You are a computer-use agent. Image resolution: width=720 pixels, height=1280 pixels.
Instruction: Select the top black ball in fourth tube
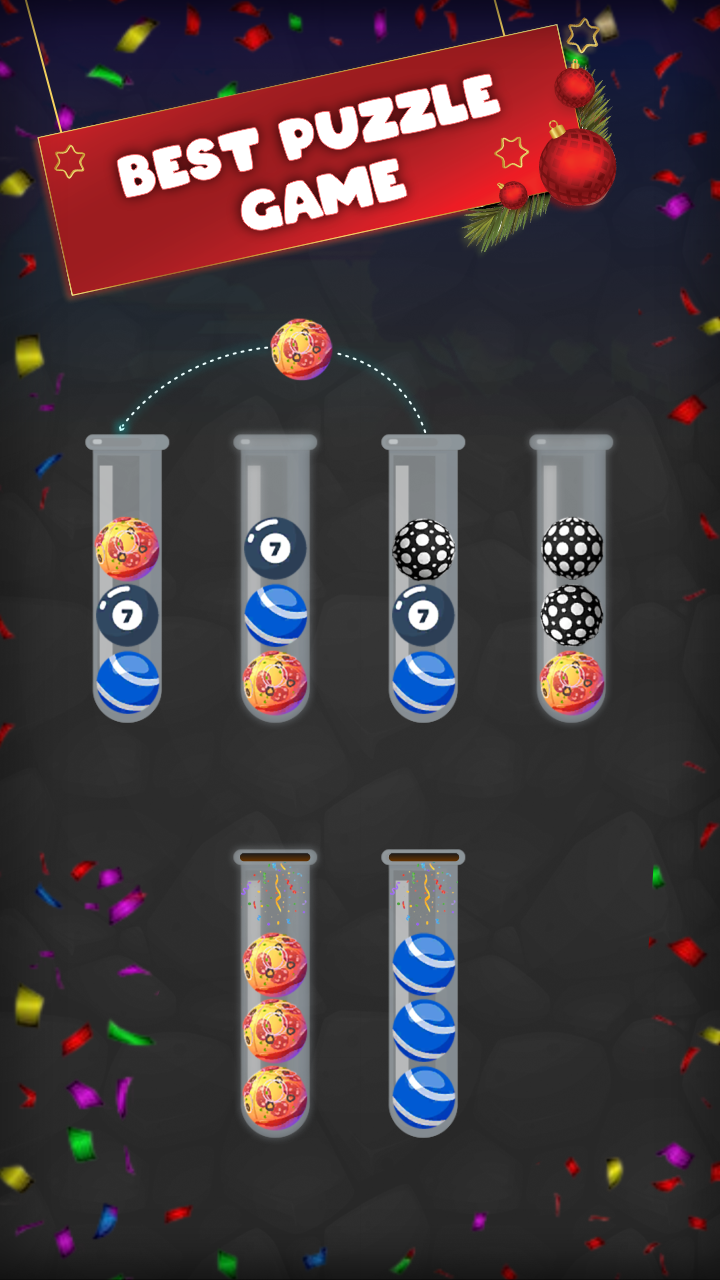570,545
